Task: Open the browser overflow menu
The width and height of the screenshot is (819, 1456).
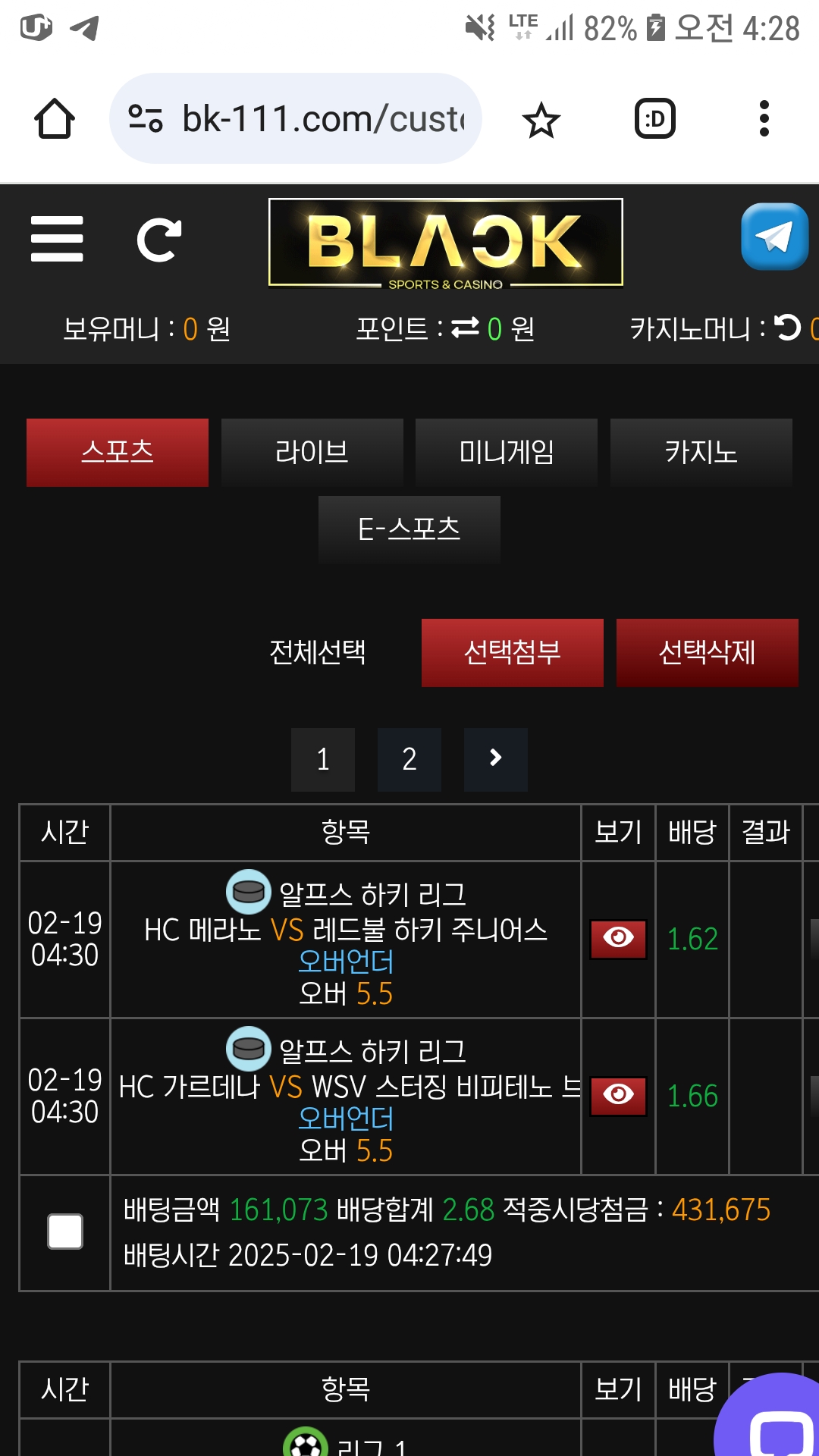Action: (764, 119)
